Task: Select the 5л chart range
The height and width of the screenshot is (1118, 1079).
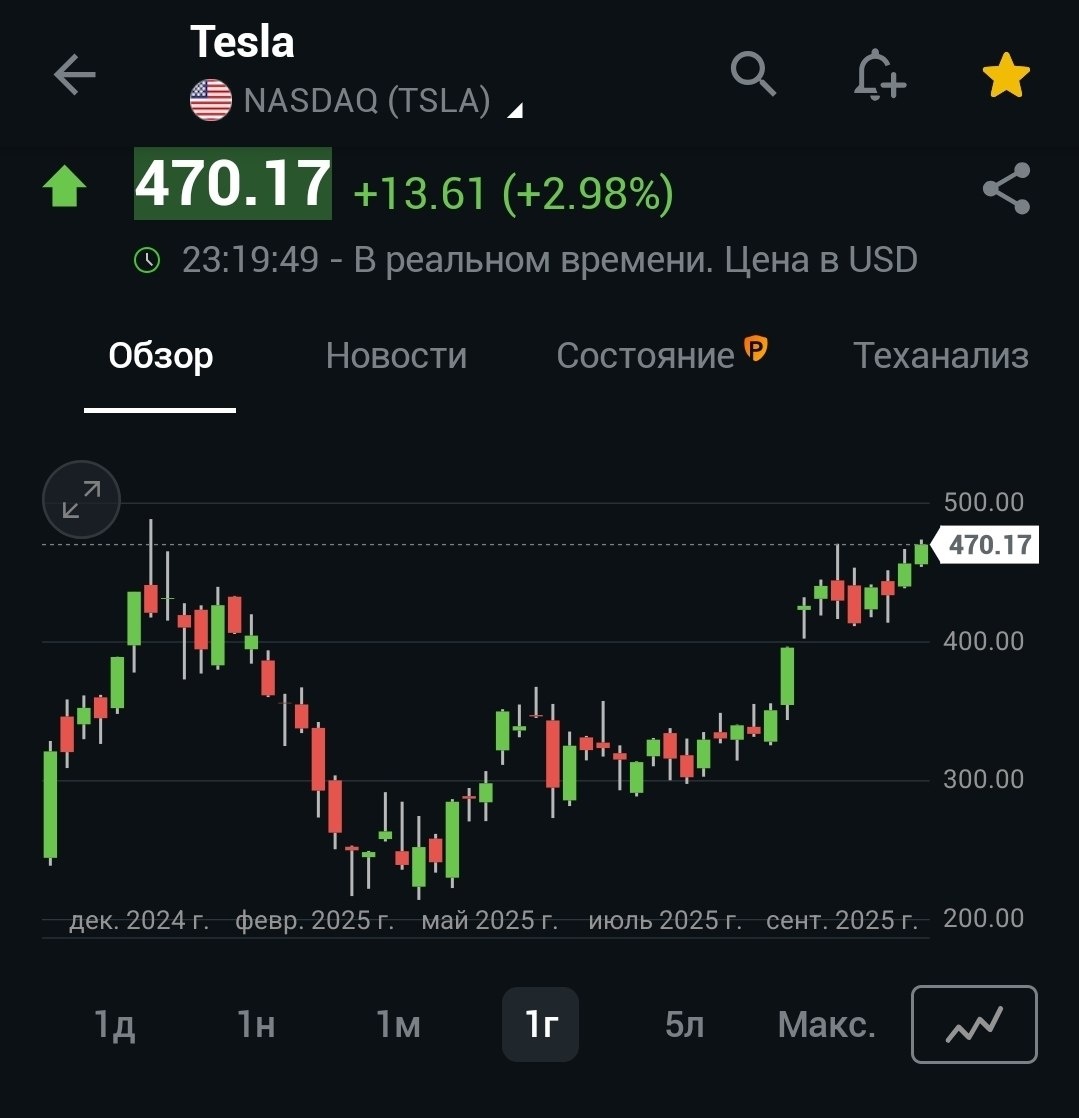Action: click(x=684, y=1025)
